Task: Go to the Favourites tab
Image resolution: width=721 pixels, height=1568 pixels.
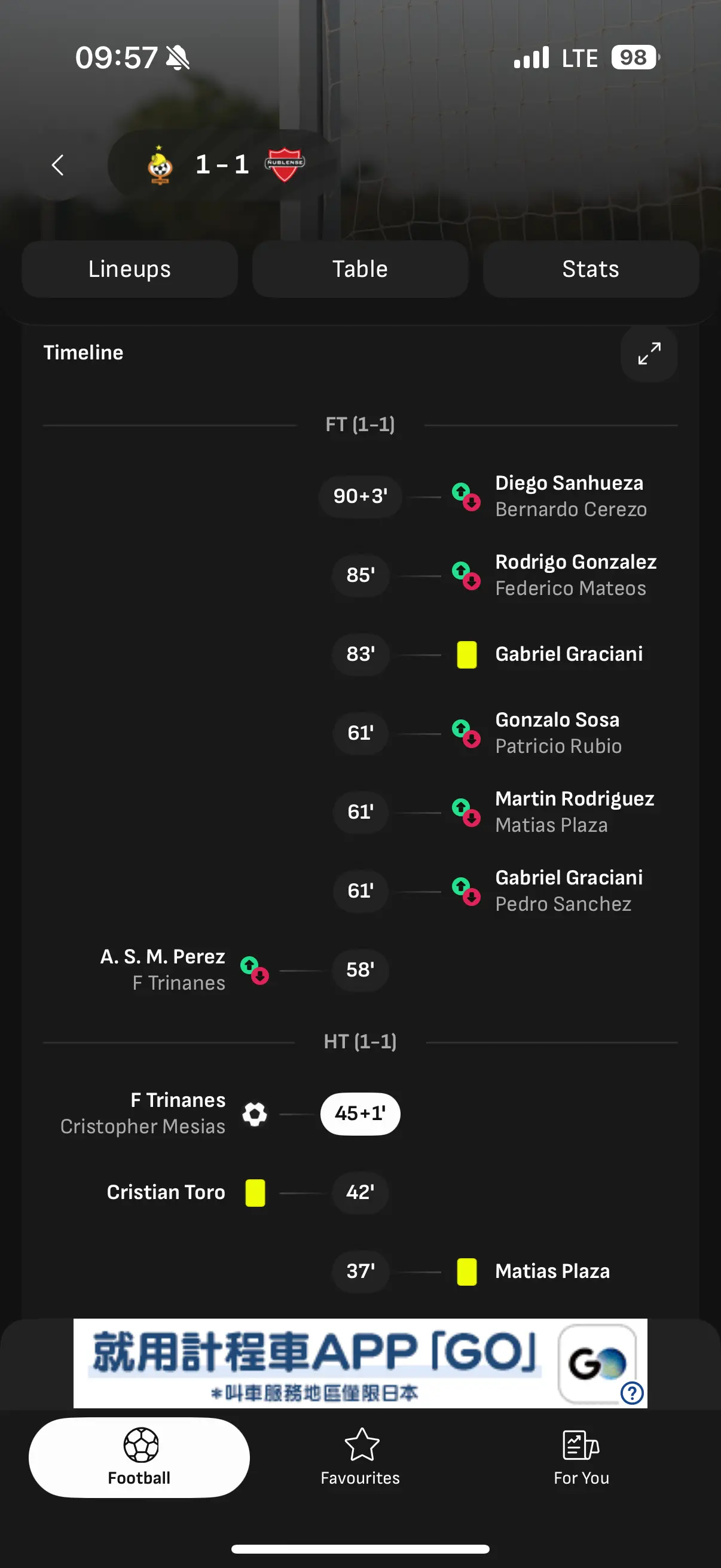Action: (x=360, y=1457)
